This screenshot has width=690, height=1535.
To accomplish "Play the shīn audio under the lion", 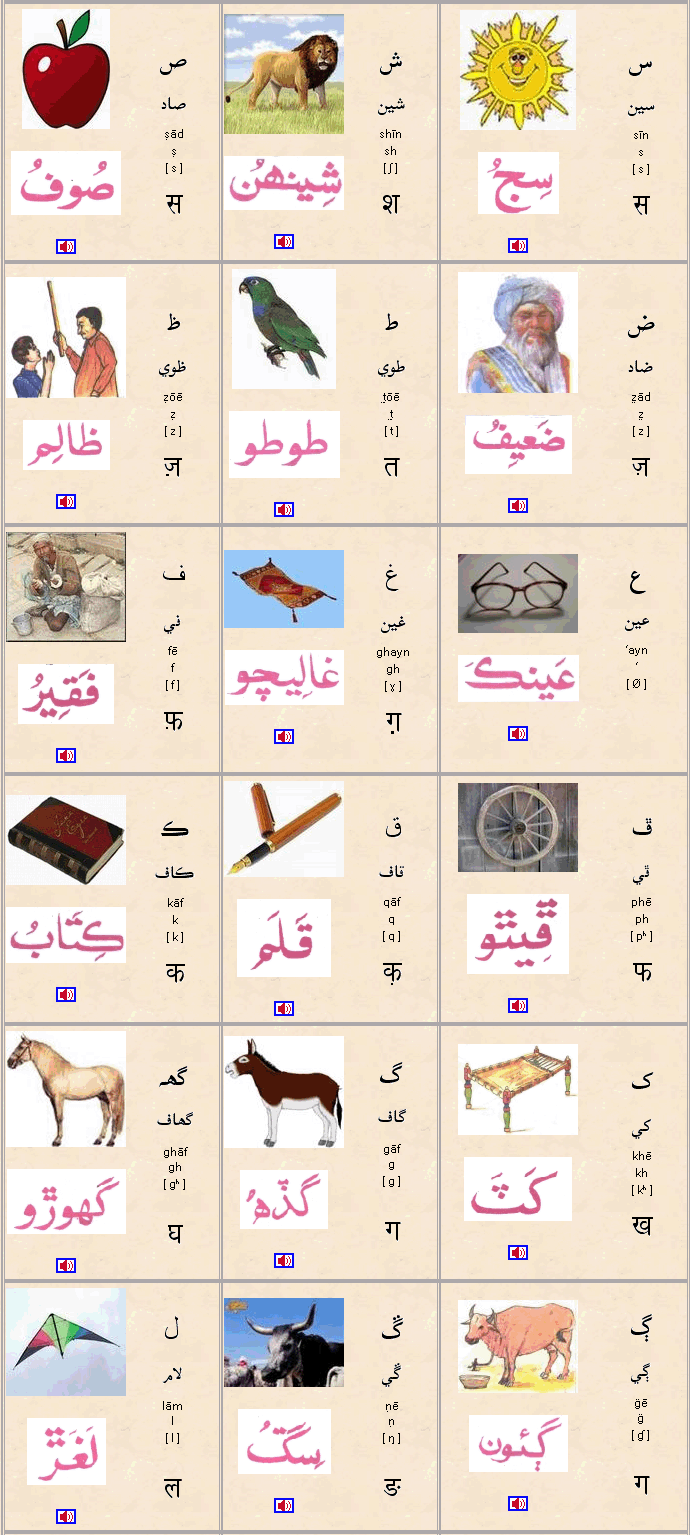I will [284, 241].
